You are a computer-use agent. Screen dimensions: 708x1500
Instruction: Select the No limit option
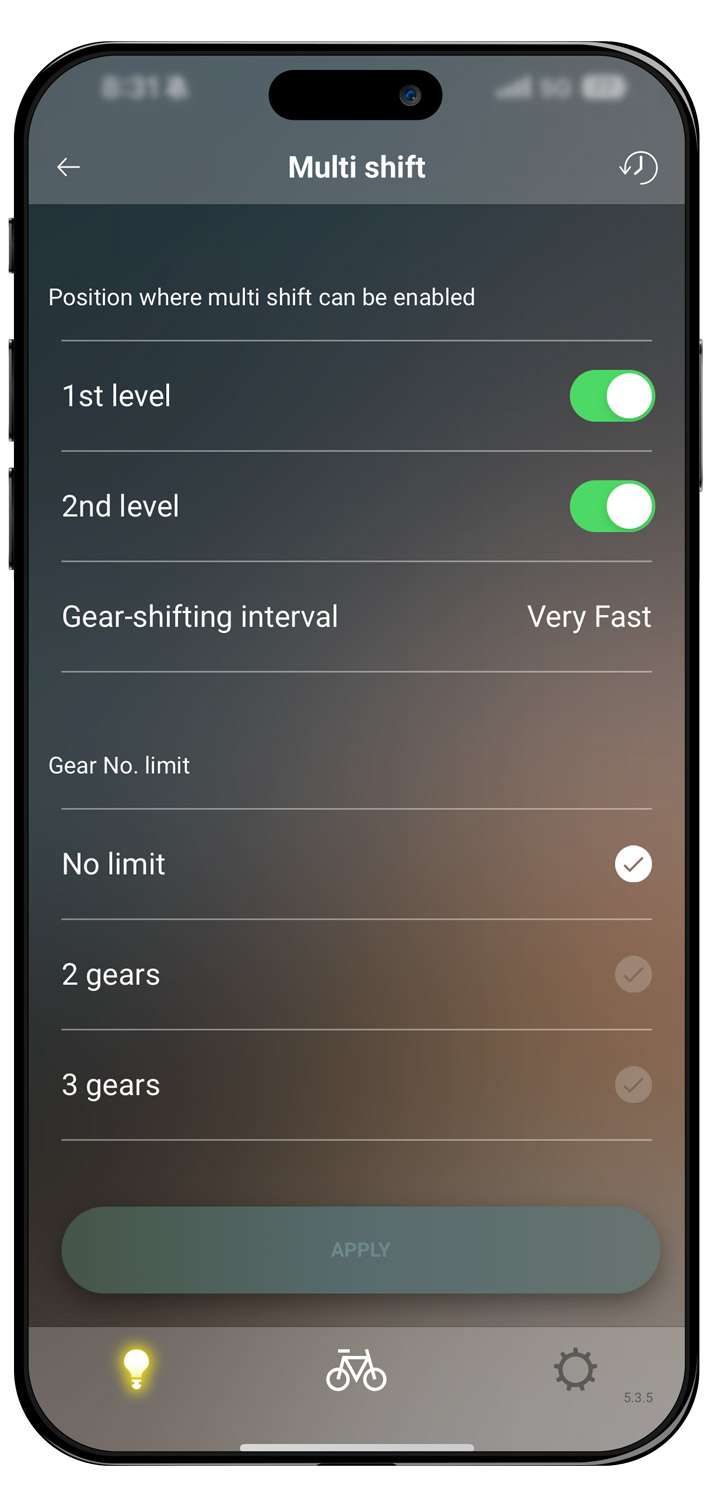click(x=632, y=864)
